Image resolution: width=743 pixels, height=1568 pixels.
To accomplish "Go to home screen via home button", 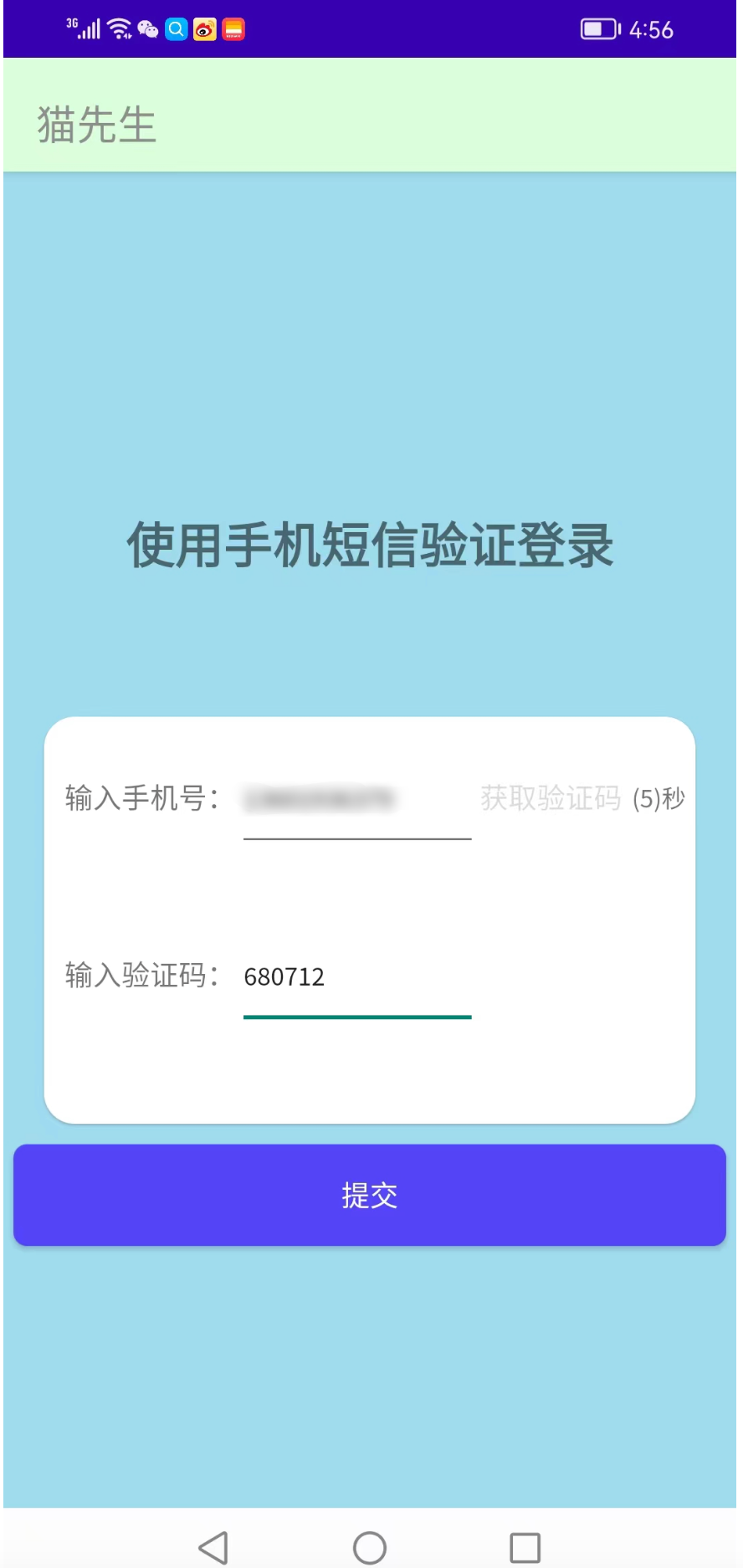I will (x=370, y=1547).
